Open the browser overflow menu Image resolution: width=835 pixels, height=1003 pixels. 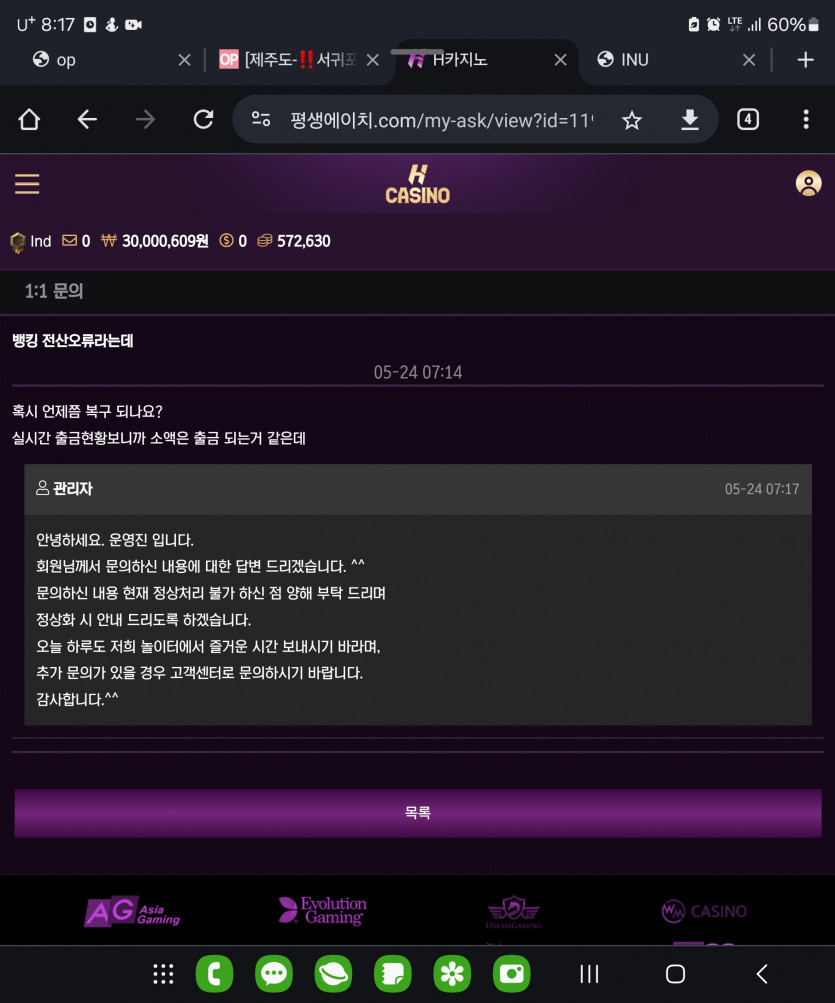[806, 120]
